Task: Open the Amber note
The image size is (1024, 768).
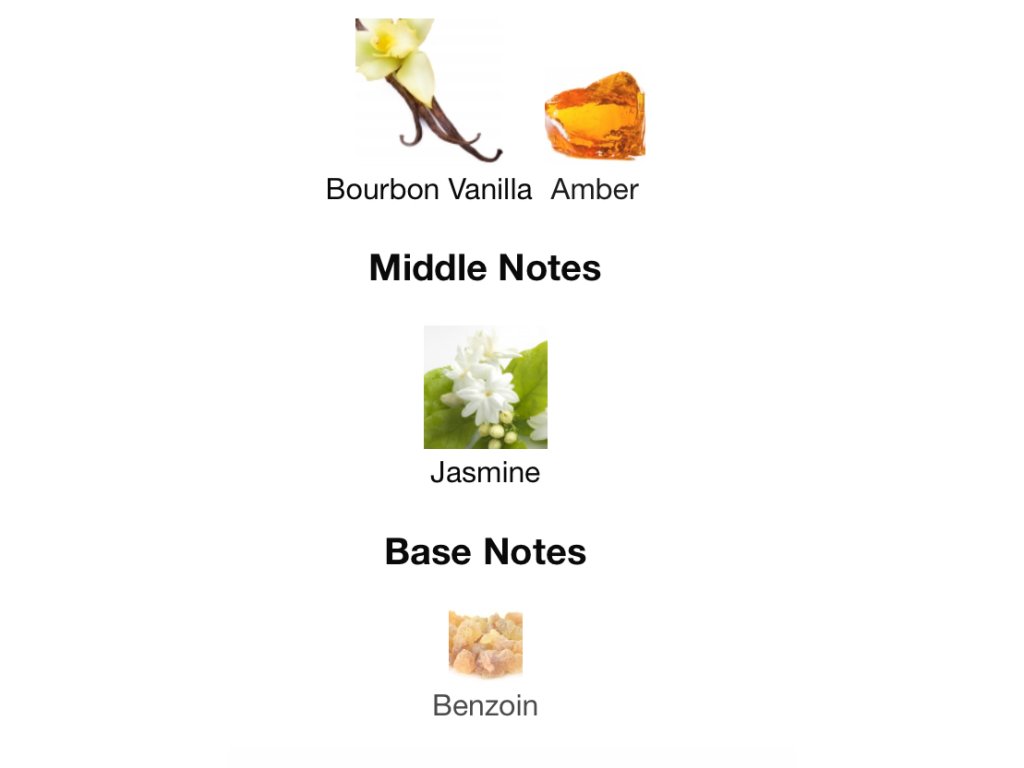Action: point(594,136)
